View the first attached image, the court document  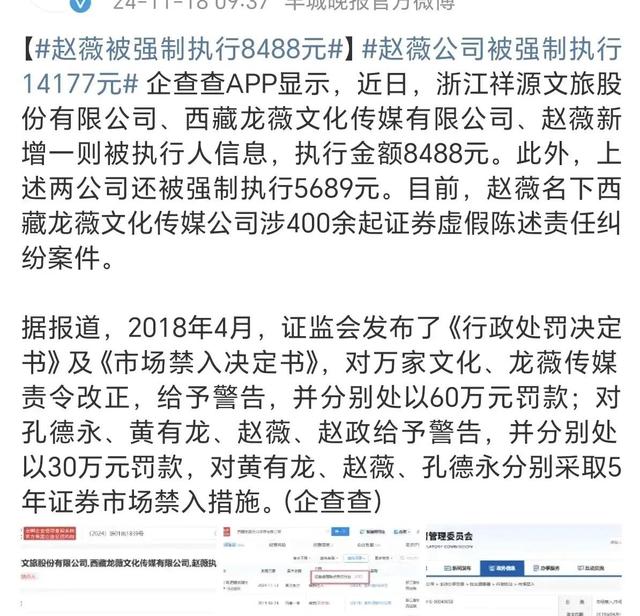pos(108,568)
